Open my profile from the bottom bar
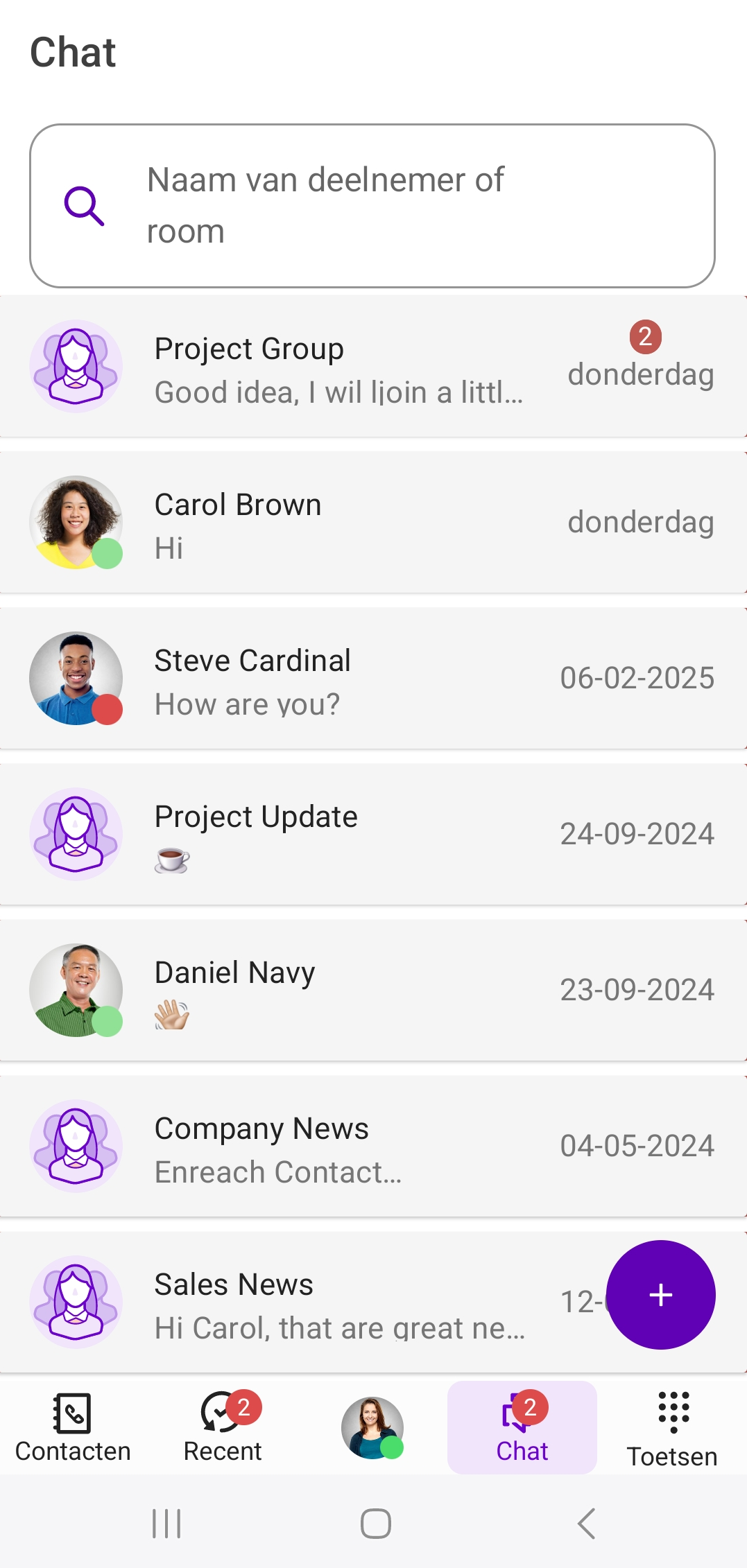The image size is (747, 1568). (x=372, y=1428)
